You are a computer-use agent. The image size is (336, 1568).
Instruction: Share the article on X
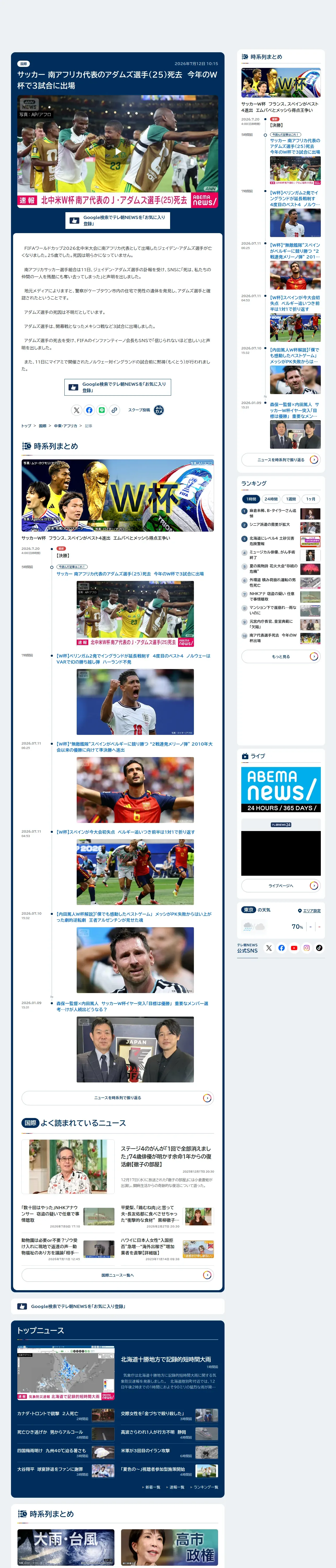(76, 410)
